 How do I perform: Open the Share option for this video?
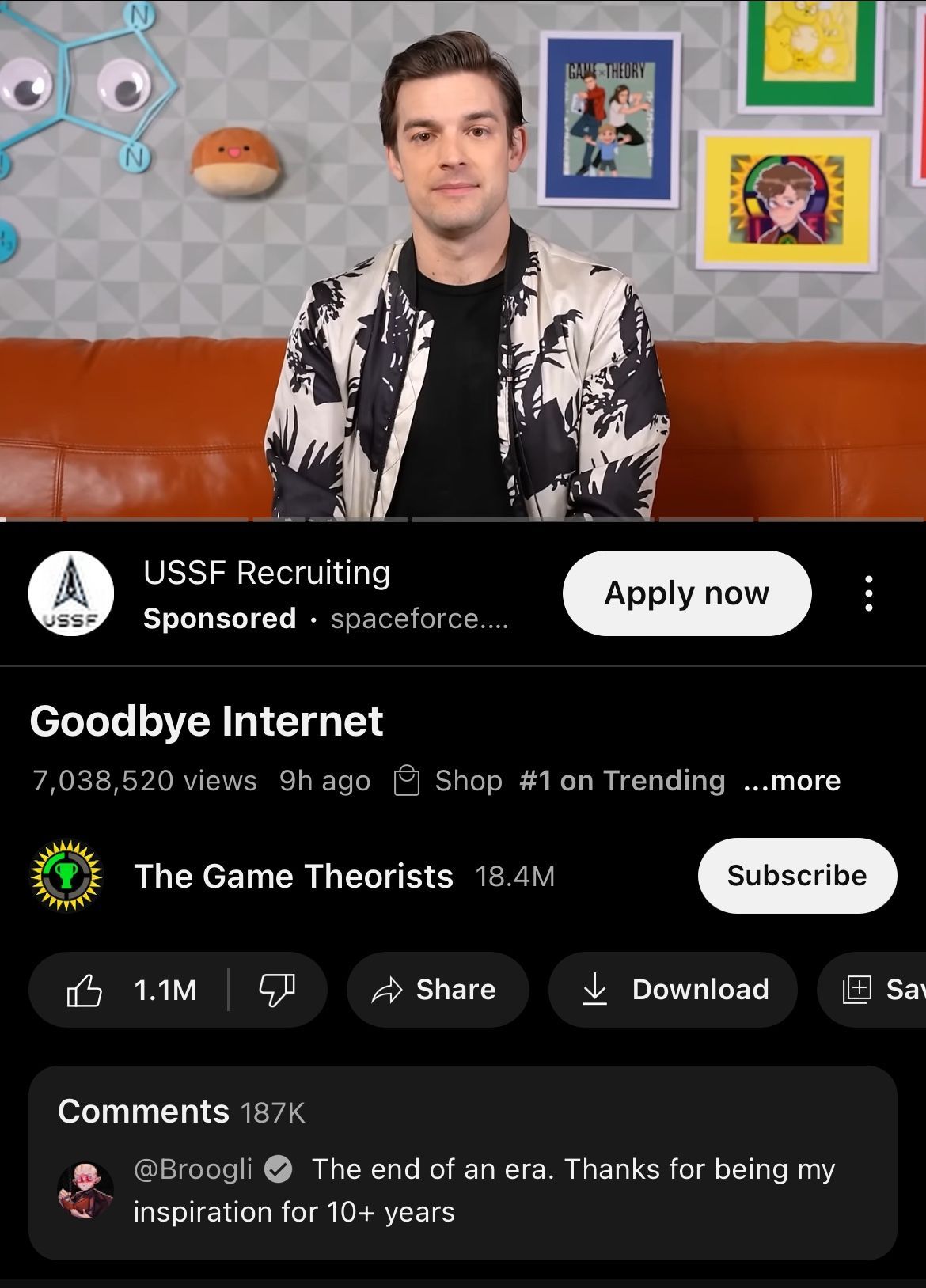click(438, 989)
